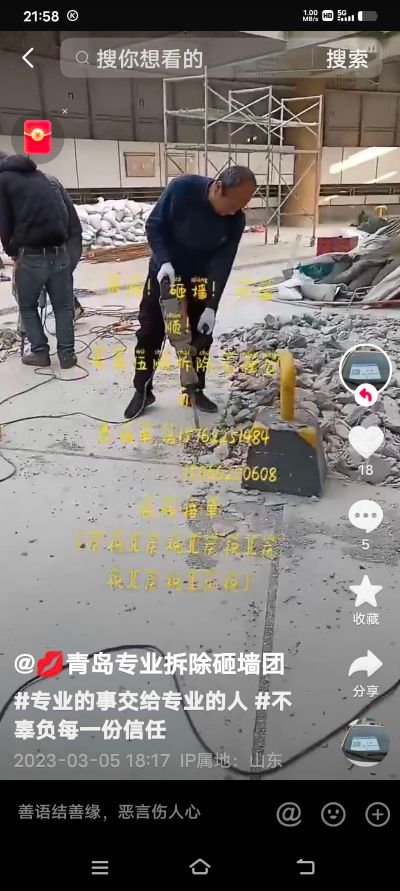Open the creator's profile avatar
This screenshot has height=891, width=400.
click(365, 369)
